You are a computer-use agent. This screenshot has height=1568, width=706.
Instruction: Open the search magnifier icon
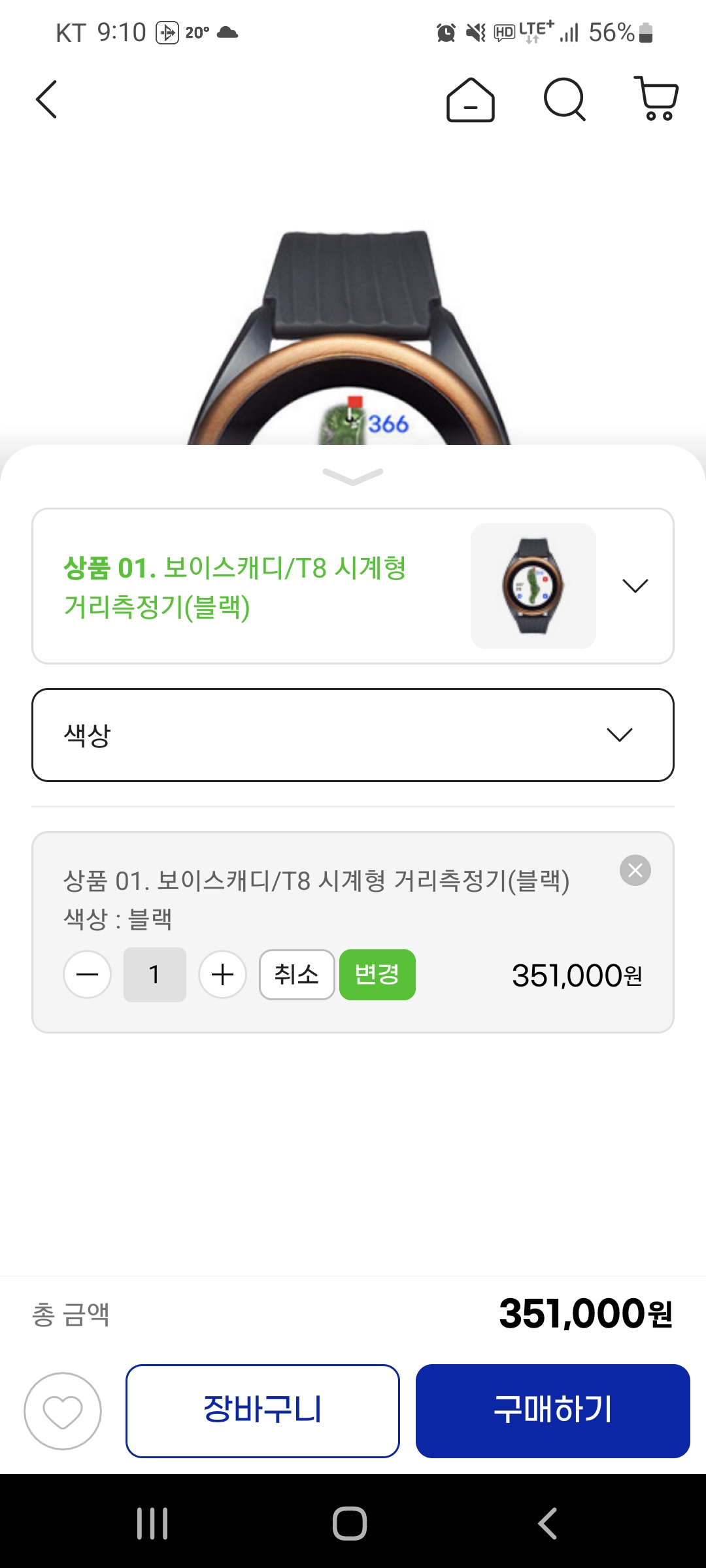[564, 100]
